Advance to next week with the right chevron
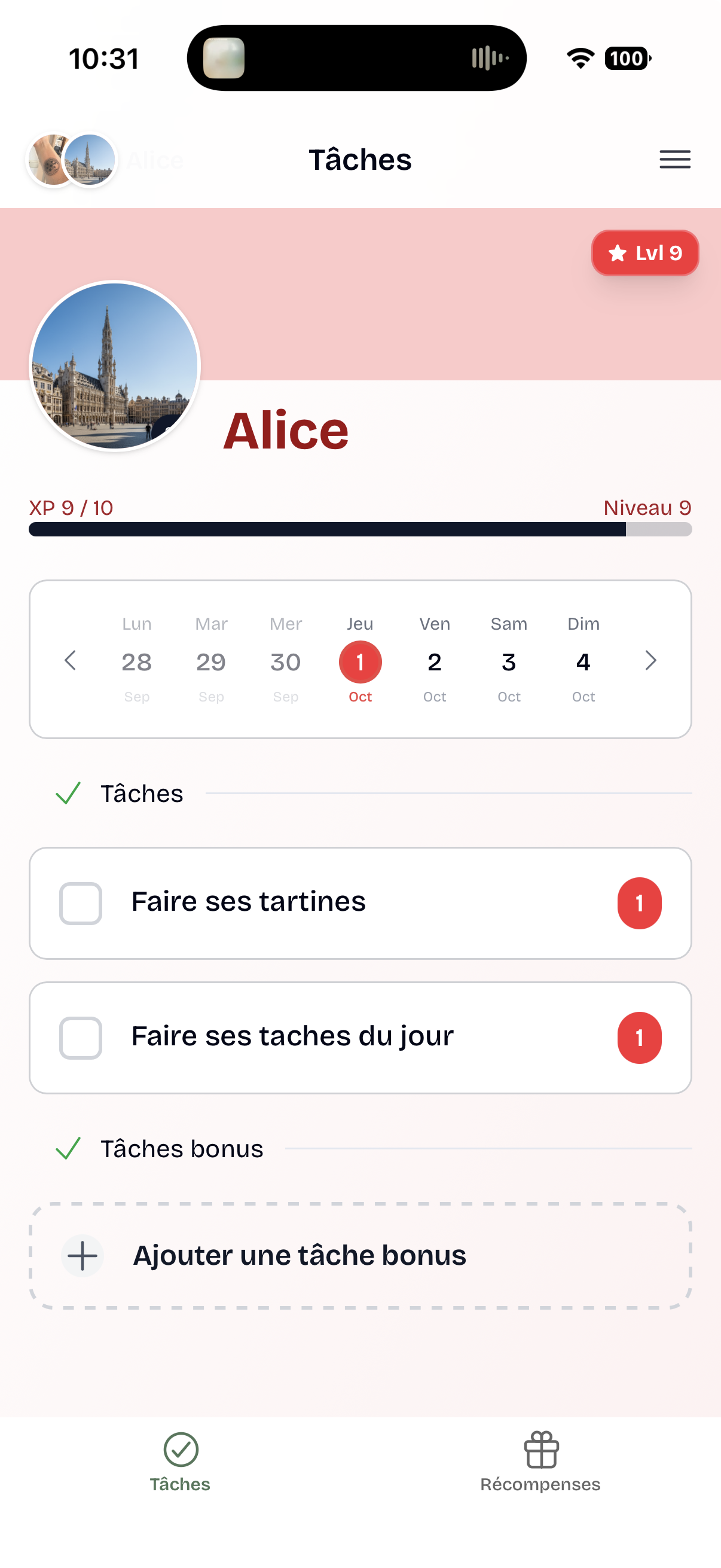 pos(650,660)
